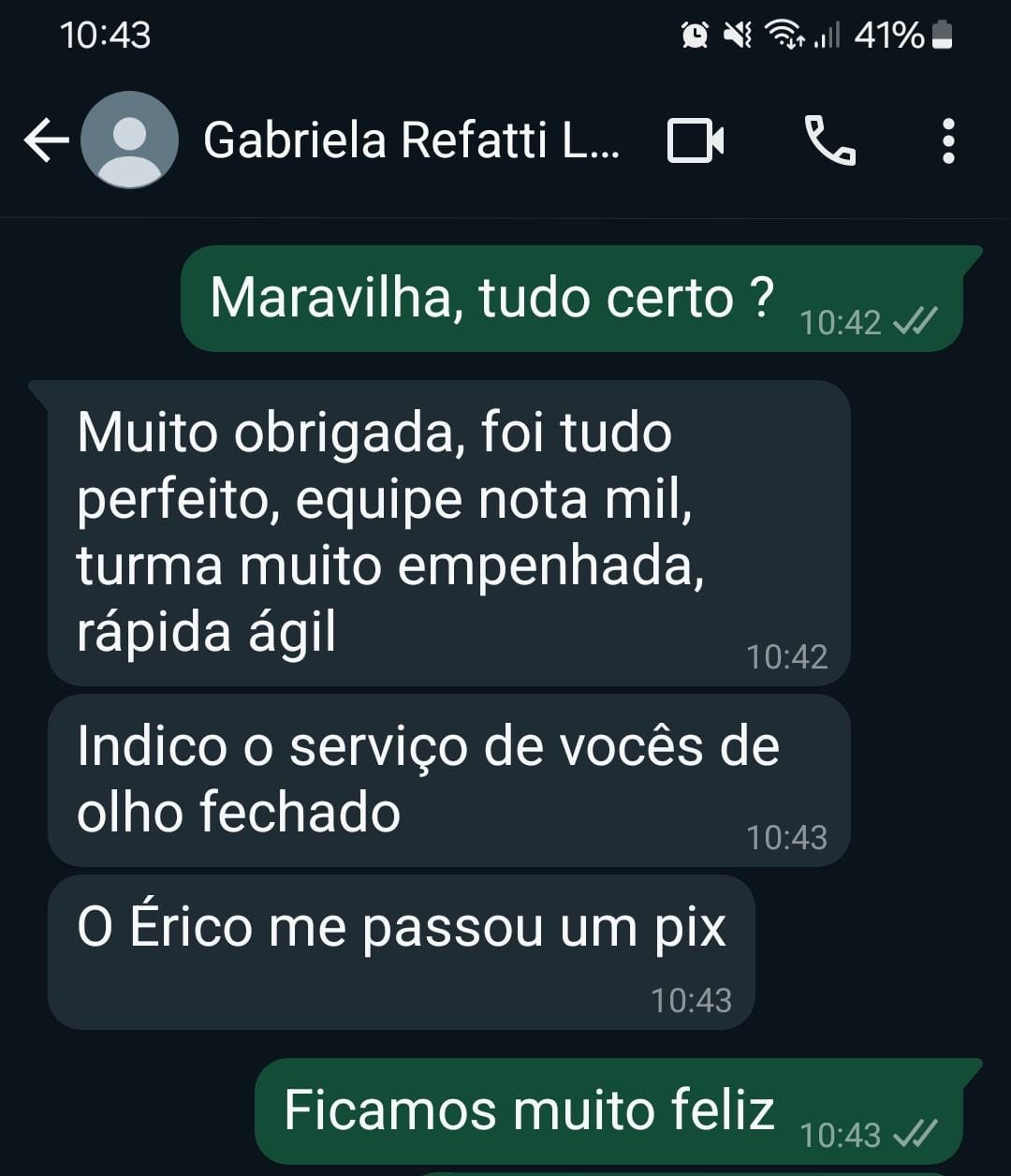The image size is (1011, 1176).
Task: Open the three-dot overflow menu
Action: pos(948,141)
